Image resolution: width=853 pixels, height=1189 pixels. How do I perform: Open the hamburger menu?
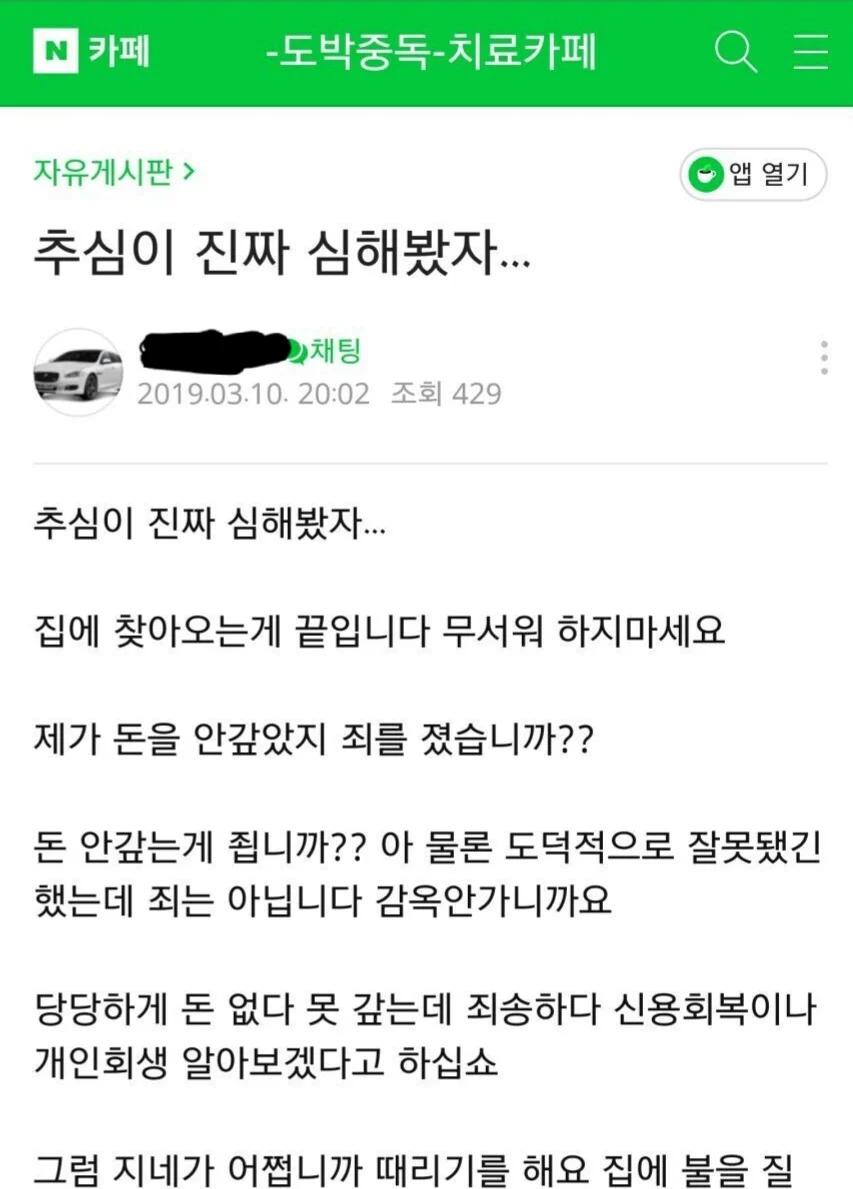coord(811,52)
